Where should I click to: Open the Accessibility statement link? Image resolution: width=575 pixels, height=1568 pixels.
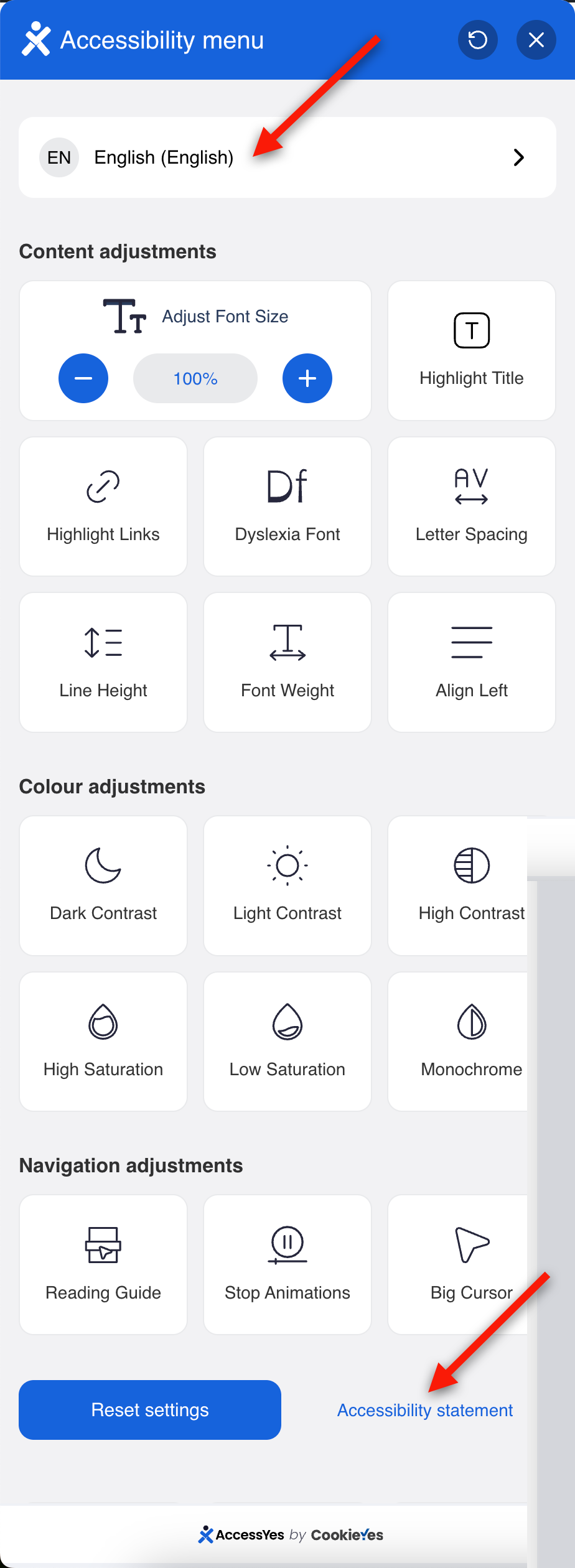click(424, 1410)
